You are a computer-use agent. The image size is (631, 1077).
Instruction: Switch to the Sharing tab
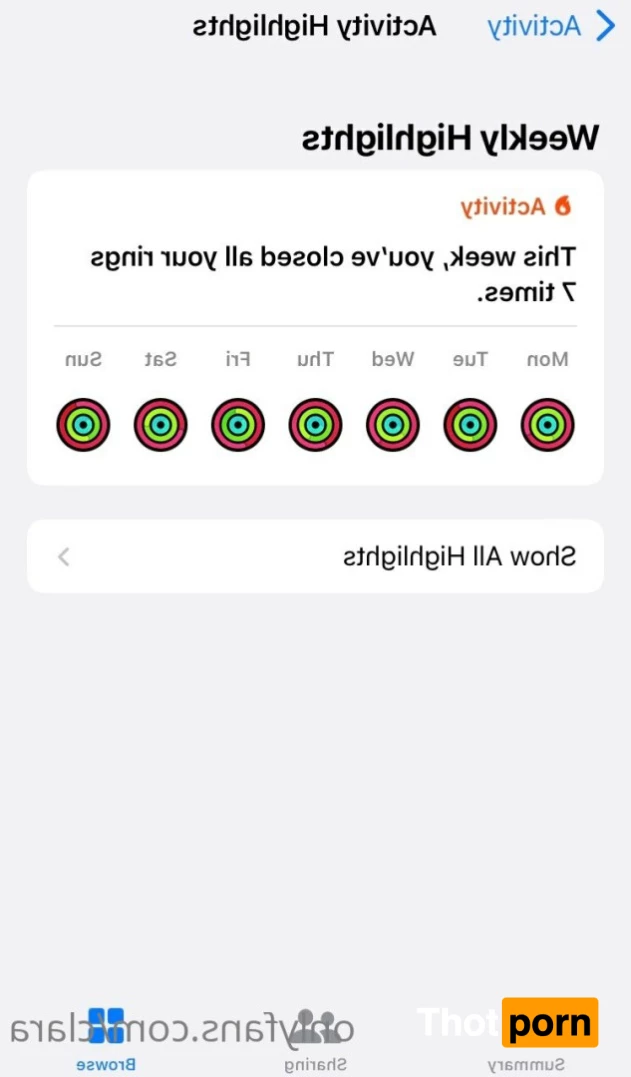(x=315, y=1040)
